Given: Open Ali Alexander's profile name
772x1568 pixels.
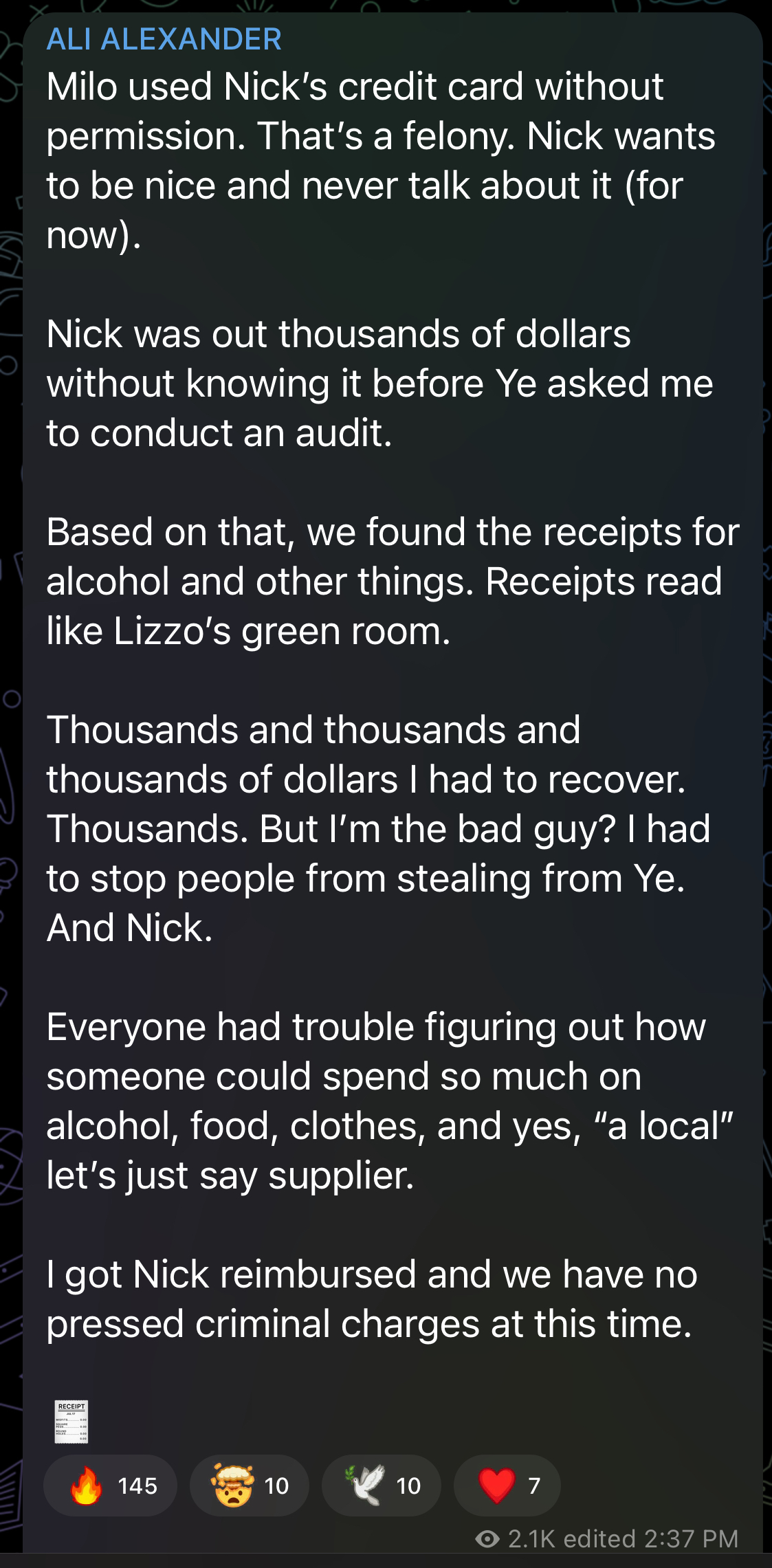Looking at the screenshot, I should (164, 39).
